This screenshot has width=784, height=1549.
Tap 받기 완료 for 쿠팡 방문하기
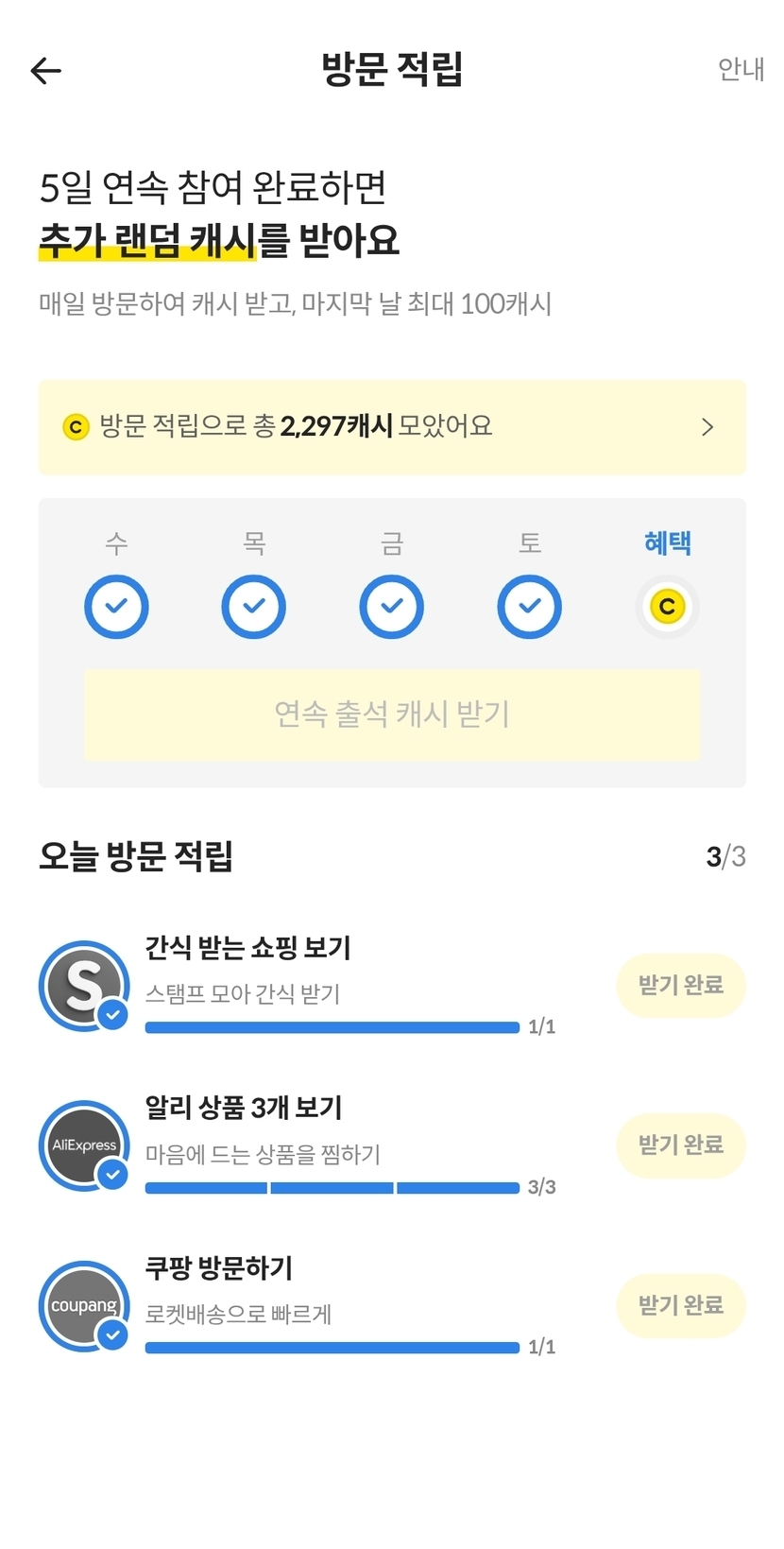[680, 1306]
